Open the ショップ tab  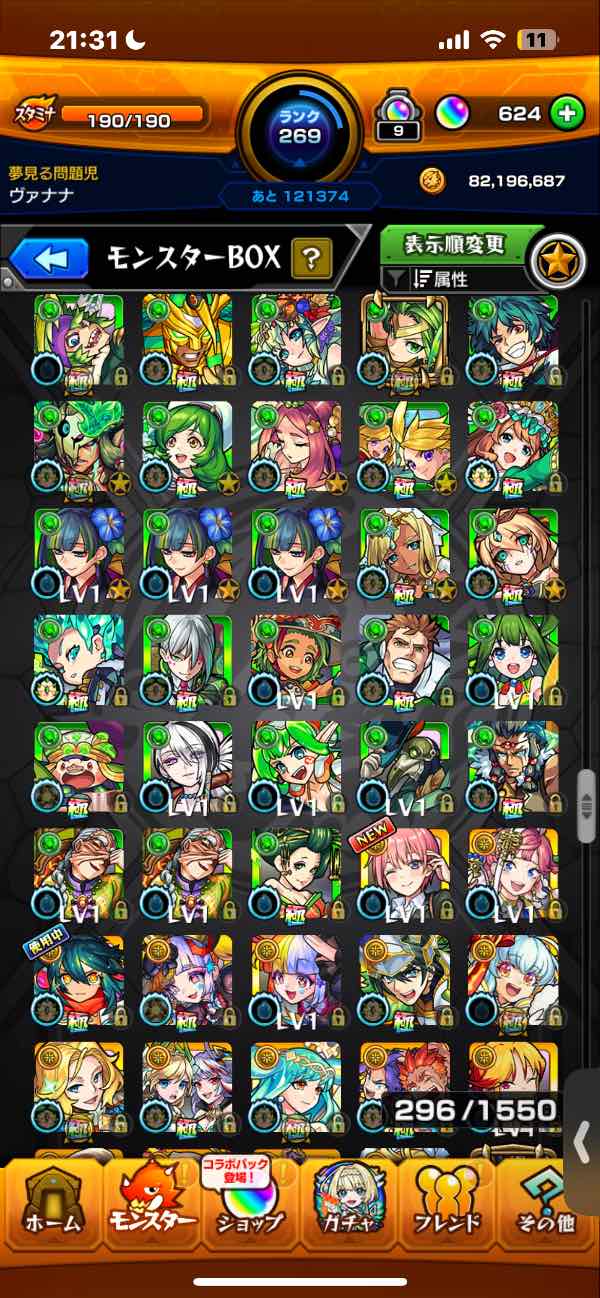pyautogui.click(x=251, y=1205)
